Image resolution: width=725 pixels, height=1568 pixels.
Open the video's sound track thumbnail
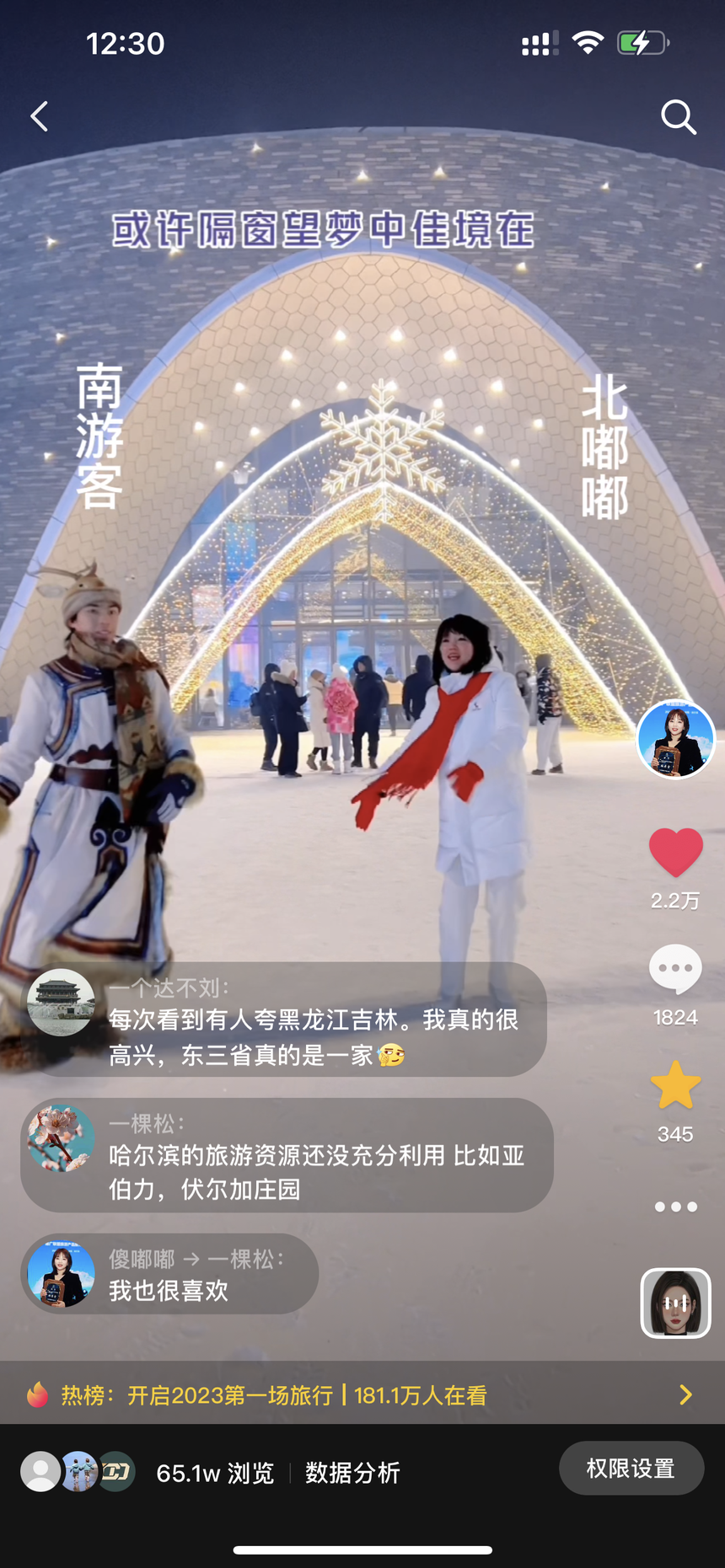675,1303
